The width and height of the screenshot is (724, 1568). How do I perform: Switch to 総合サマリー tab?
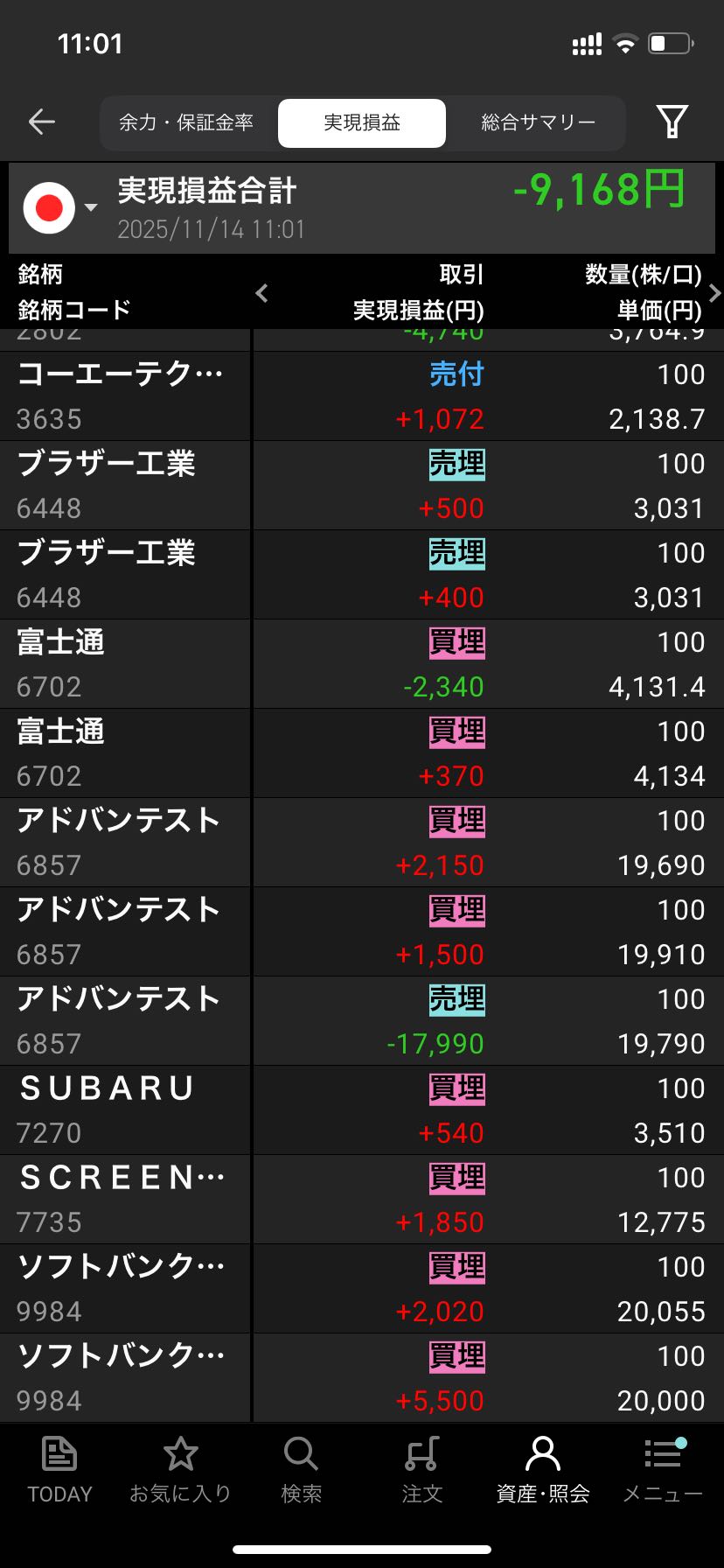[x=538, y=122]
